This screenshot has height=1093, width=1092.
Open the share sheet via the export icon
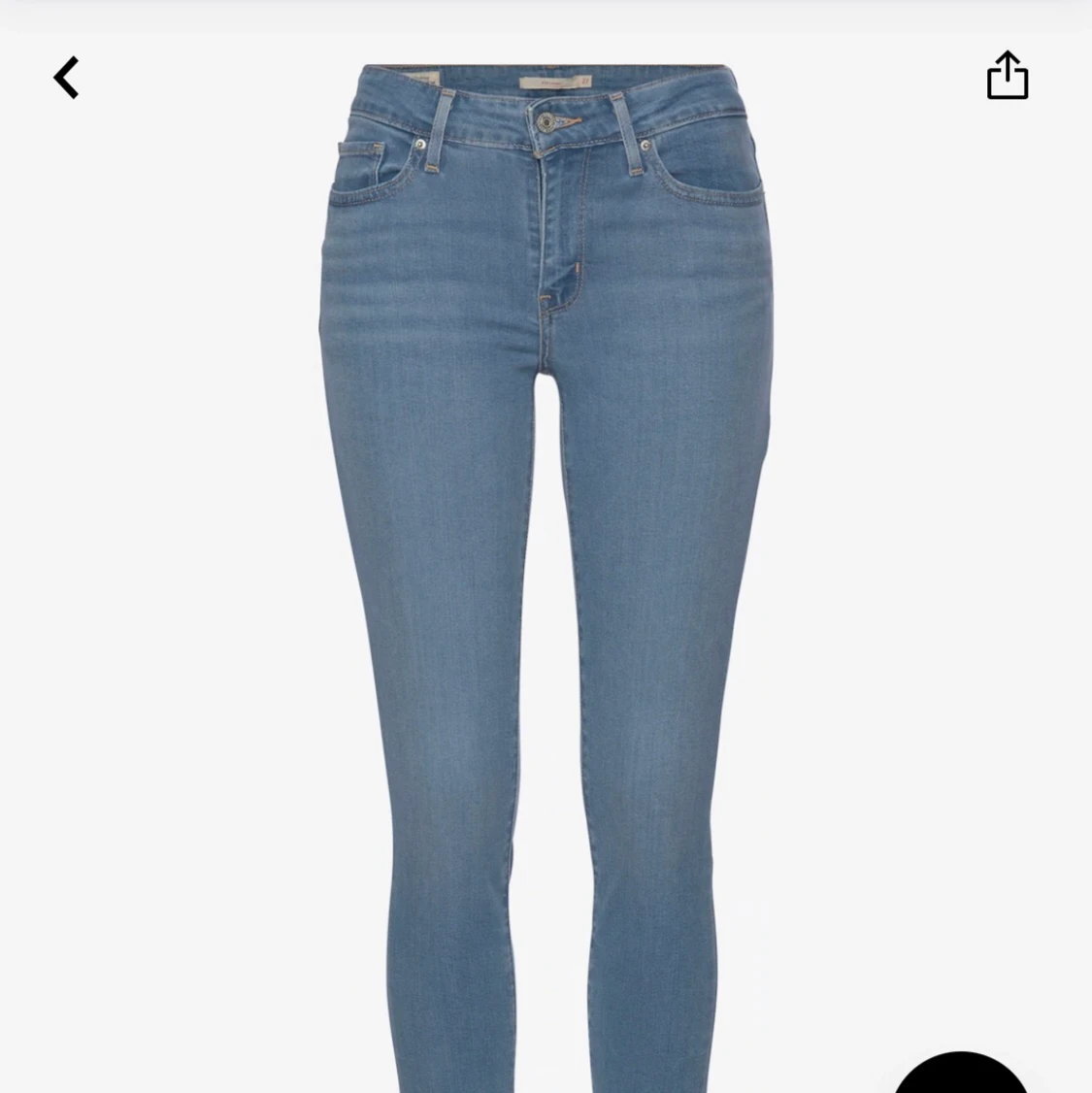click(1007, 76)
